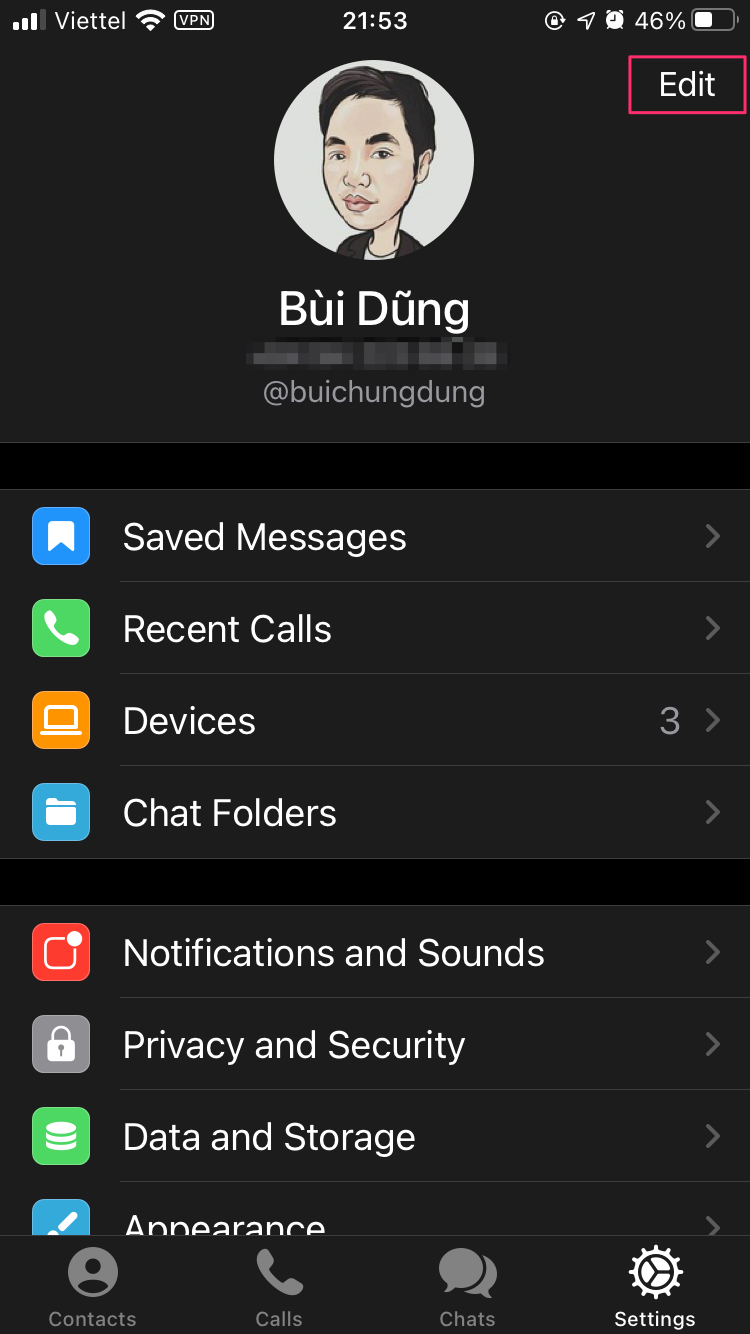Open Privacy and Security
Image resolution: width=750 pixels, height=1334 pixels.
[x=375, y=1044]
